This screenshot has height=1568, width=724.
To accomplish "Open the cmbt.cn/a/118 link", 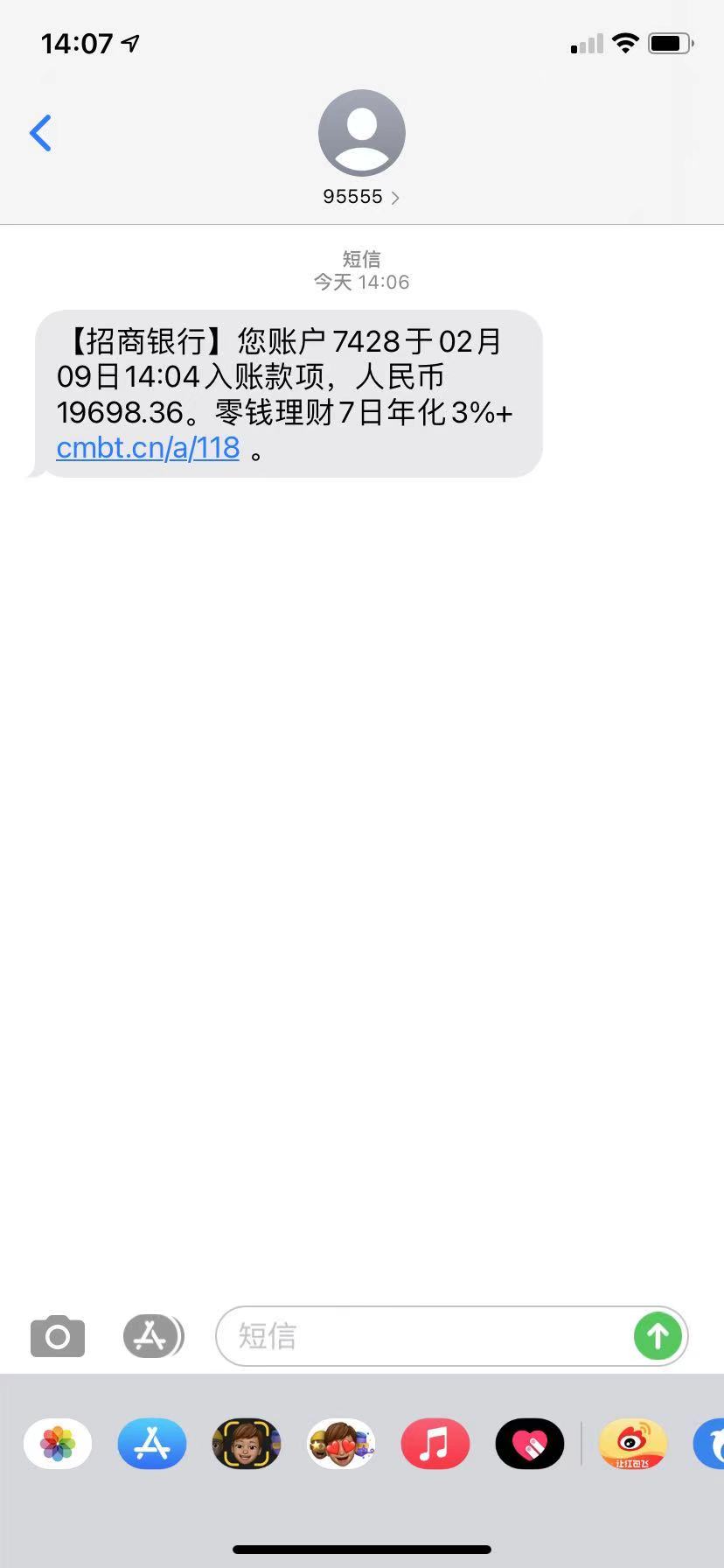I will coord(148,448).
